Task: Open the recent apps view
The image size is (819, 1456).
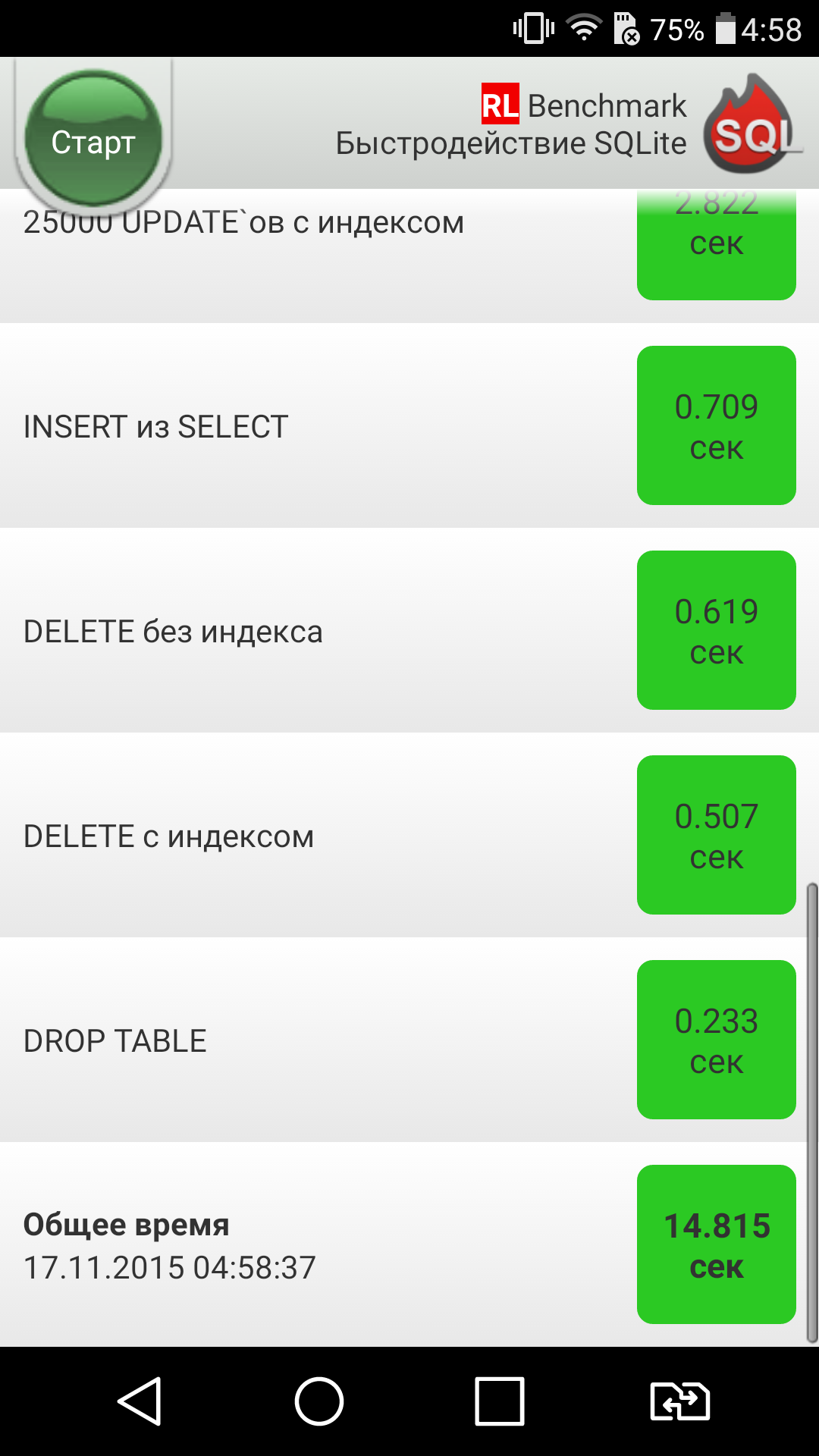Action: (500, 1401)
